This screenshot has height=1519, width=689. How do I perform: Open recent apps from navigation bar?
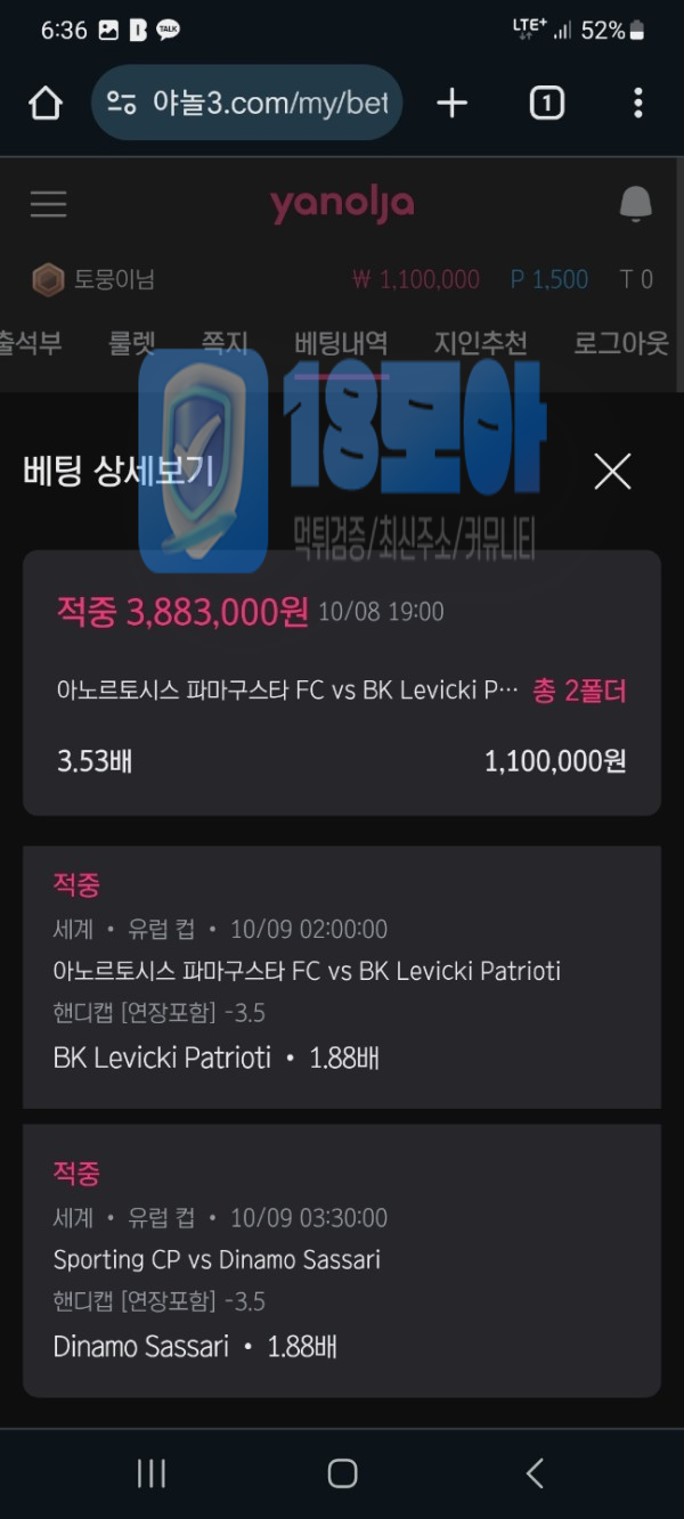click(151, 1472)
